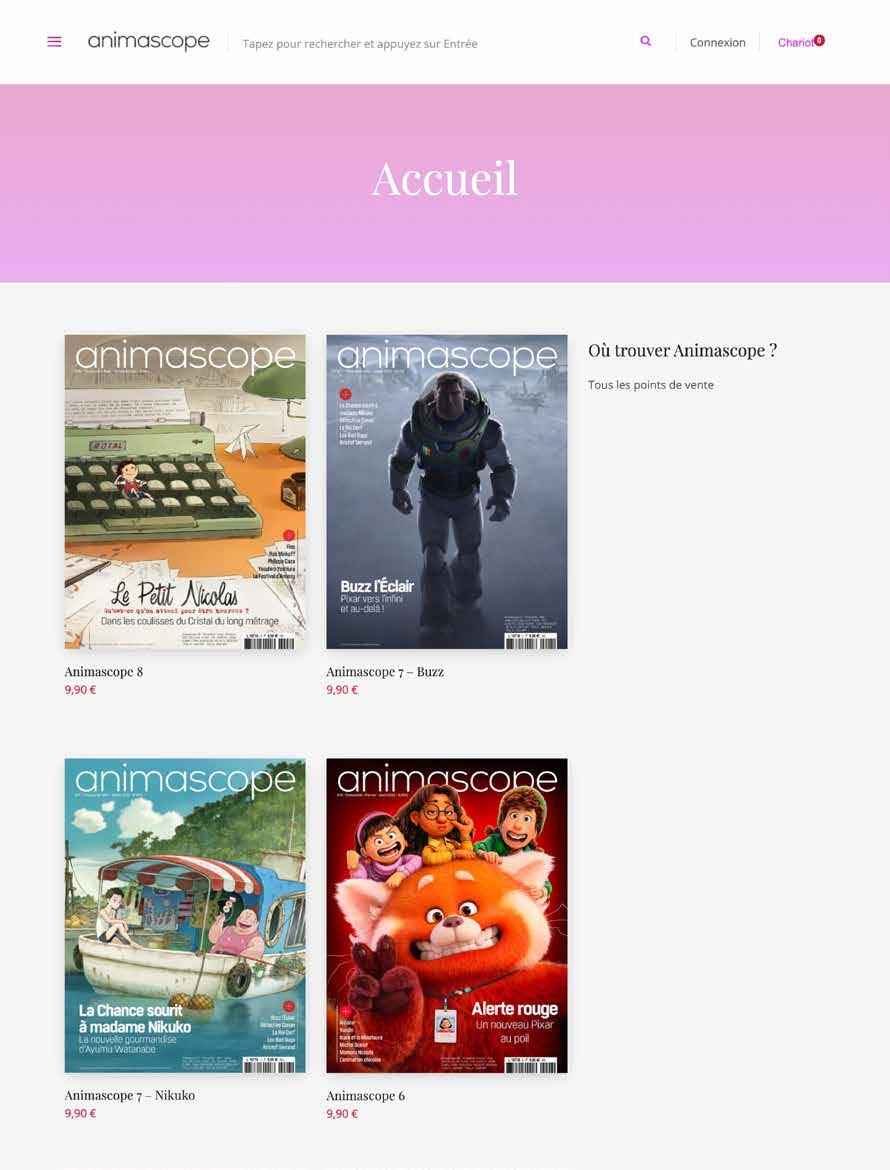Focus the search text field
This screenshot has height=1170, width=890.
point(400,44)
